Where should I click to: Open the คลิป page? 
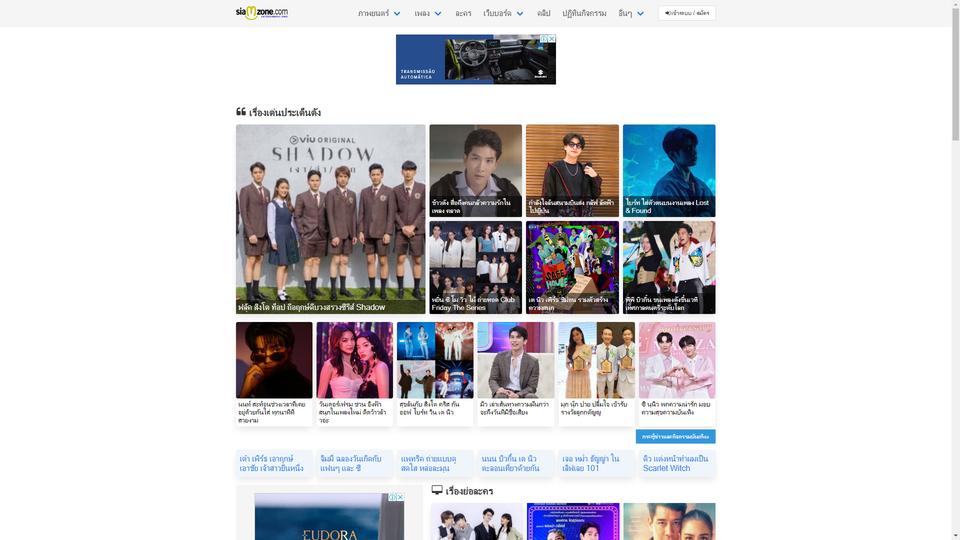[544, 14]
